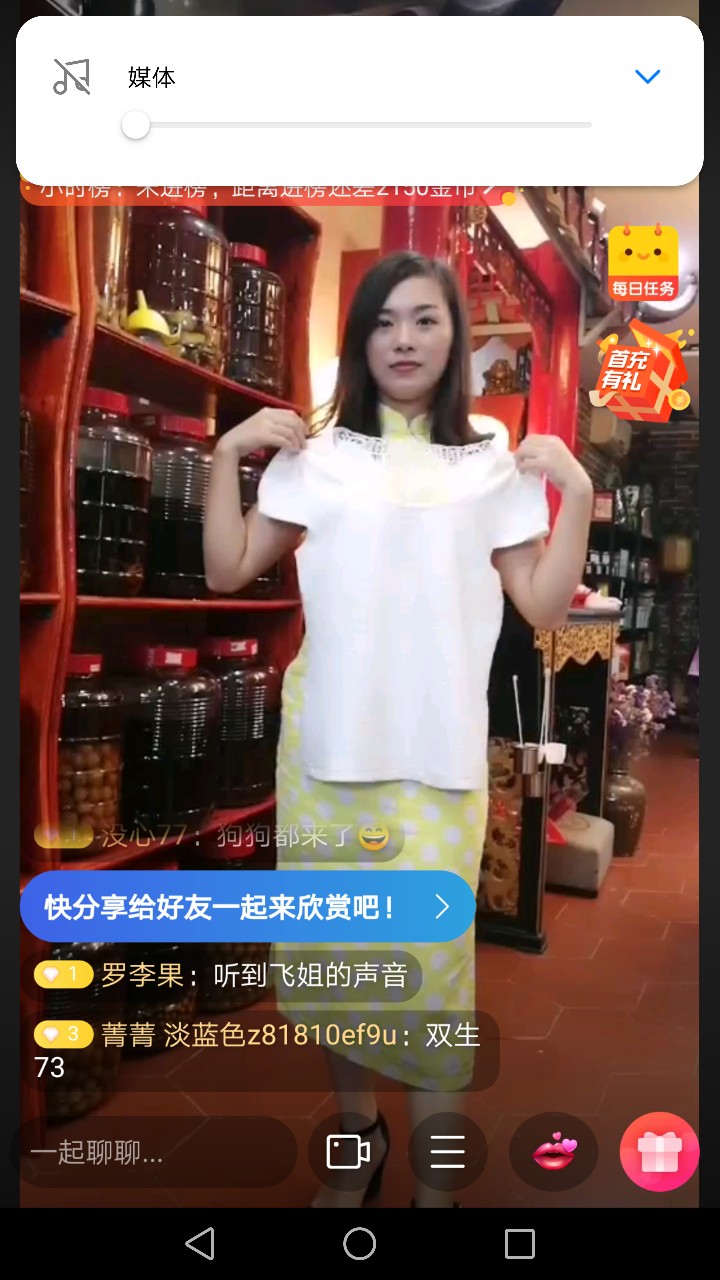Type in the 一起聊聊 chat field
The width and height of the screenshot is (720, 1280).
158,1152
